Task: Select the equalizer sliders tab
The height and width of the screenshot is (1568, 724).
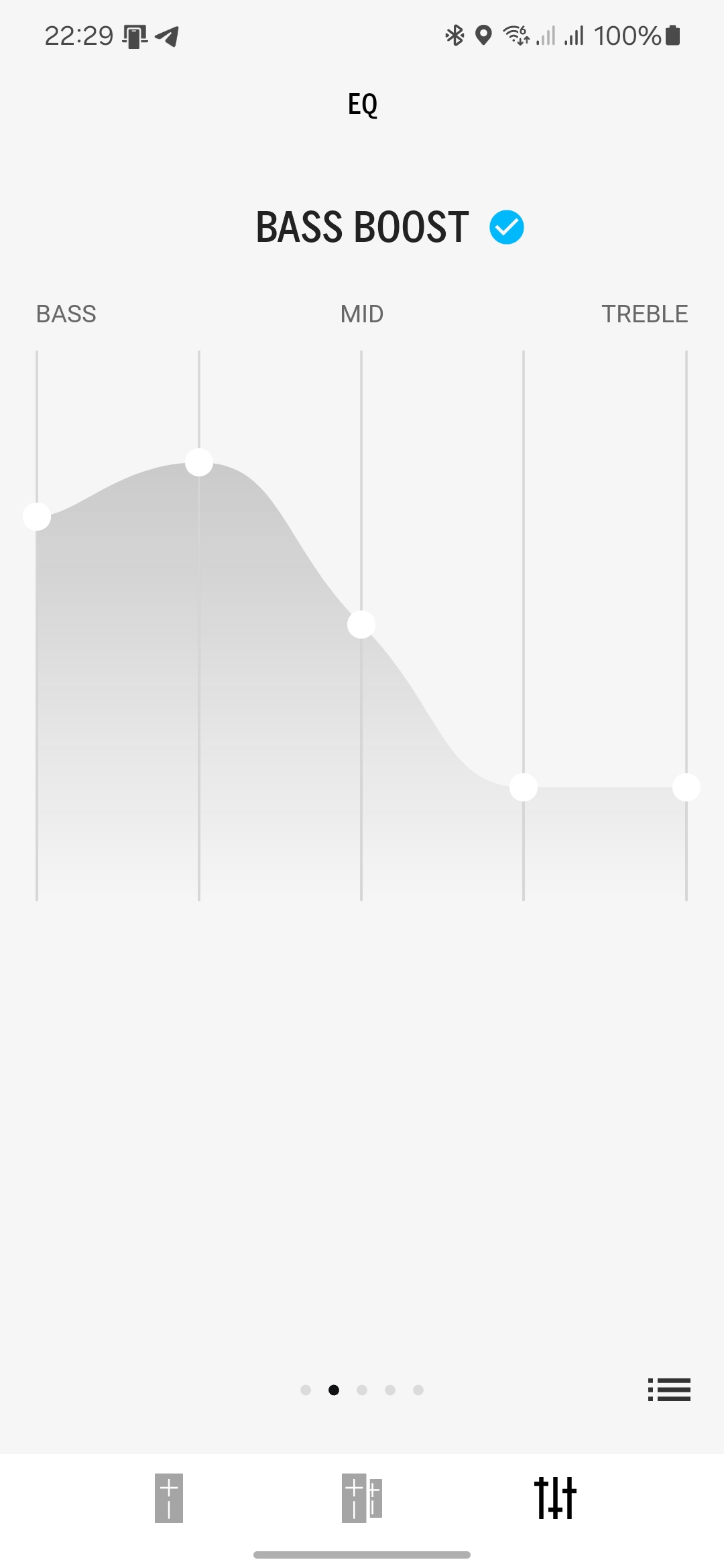Action: point(555,1498)
